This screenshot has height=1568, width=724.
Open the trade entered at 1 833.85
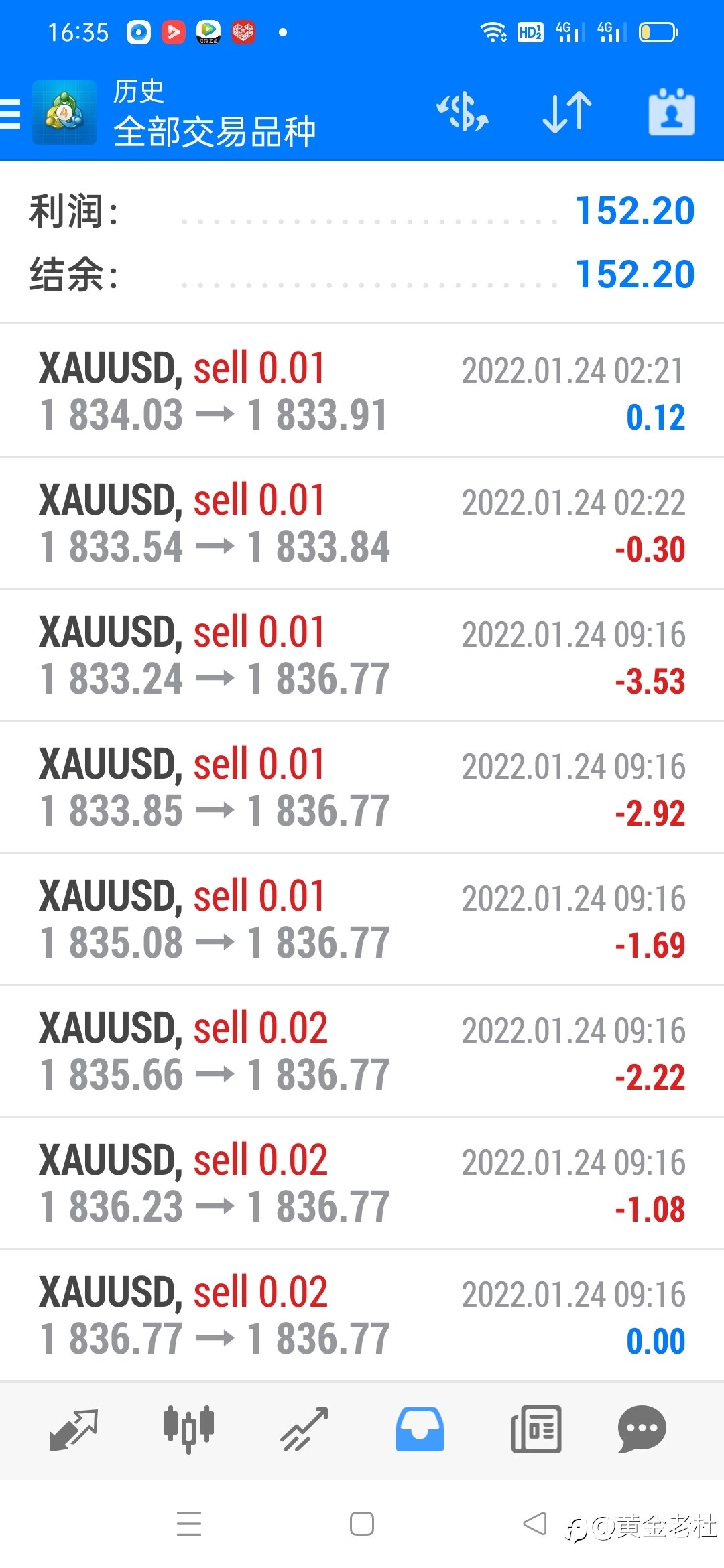coord(362,787)
